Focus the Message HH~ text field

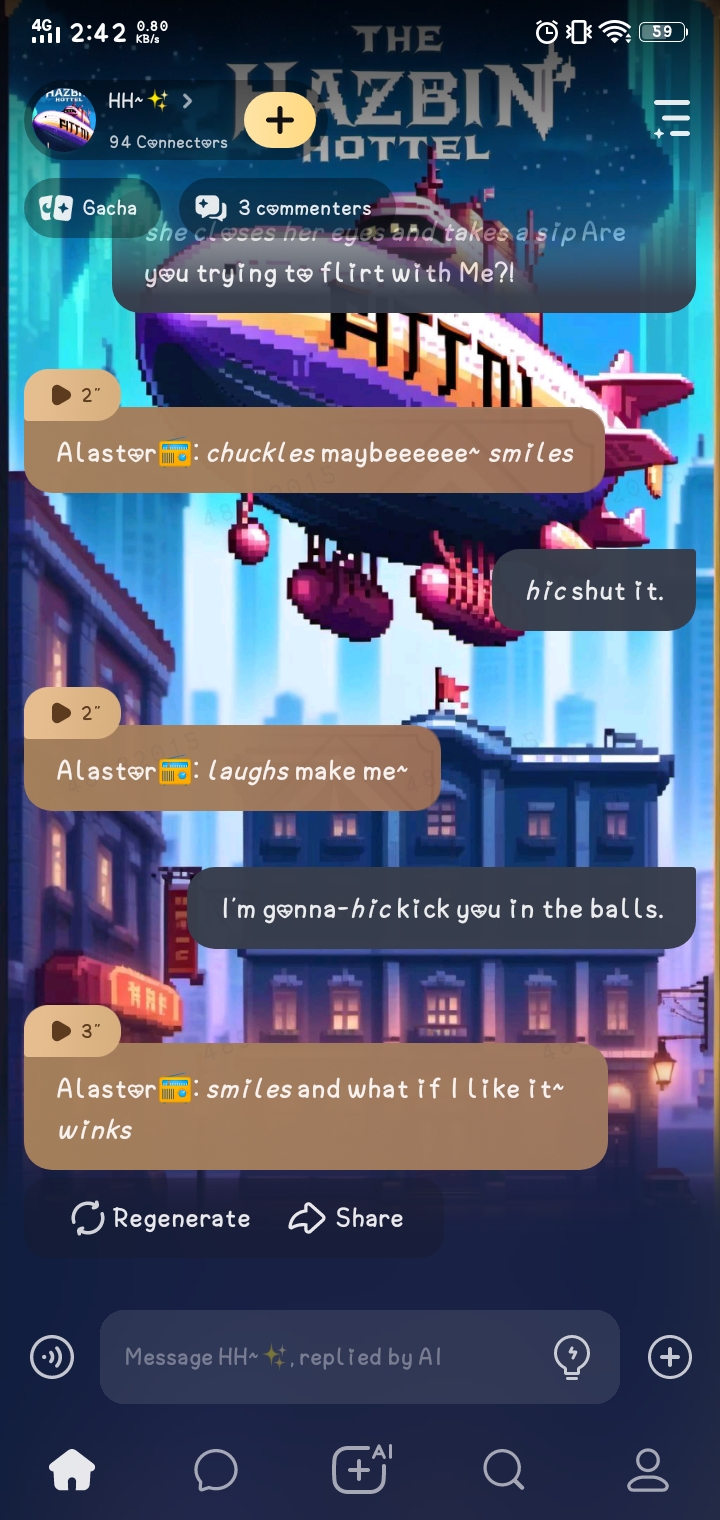point(320,1357)
